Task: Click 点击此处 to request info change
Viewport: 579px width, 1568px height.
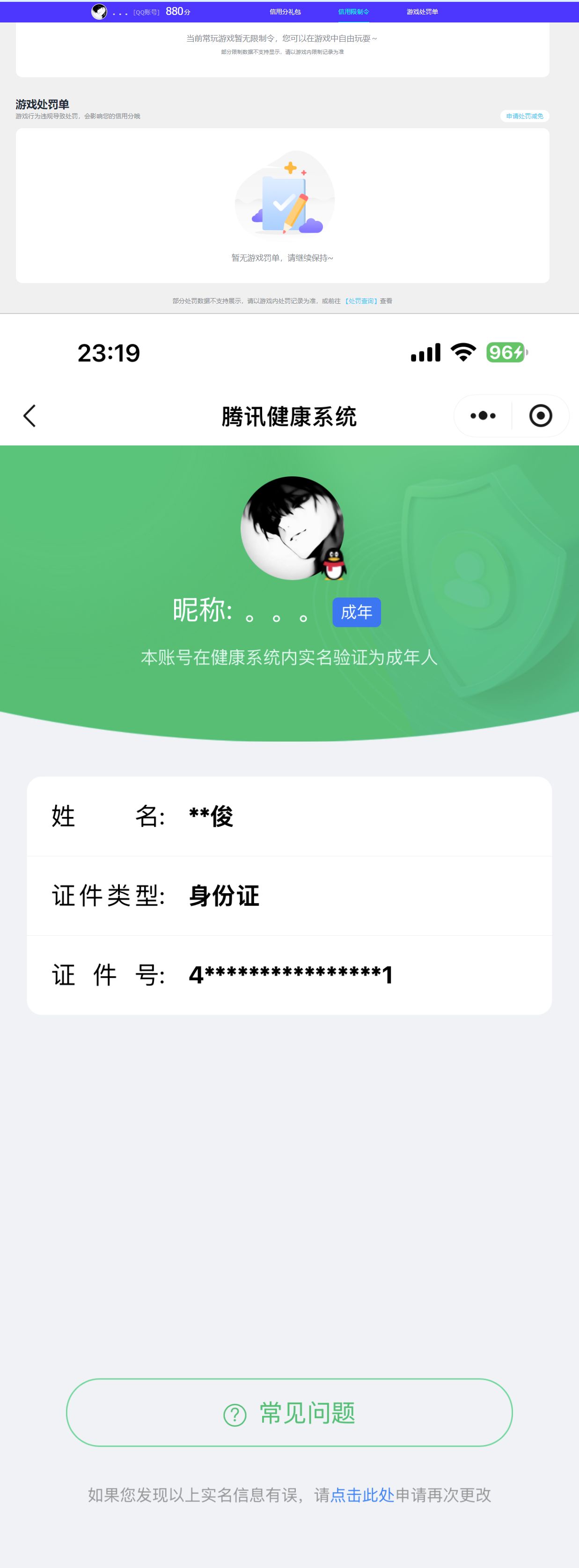Action: point(362,1495)
